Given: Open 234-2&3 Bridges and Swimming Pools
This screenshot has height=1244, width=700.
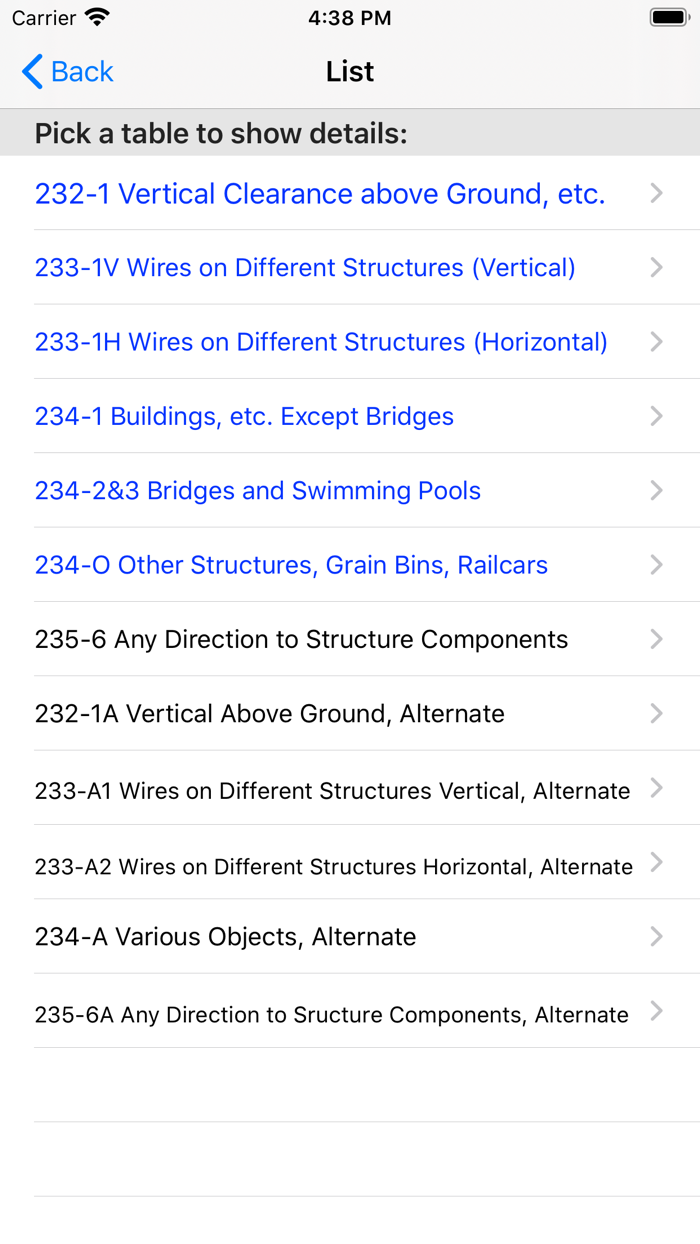Looking at the screenshot, I should pyautogui.click(x=258, y=491).
